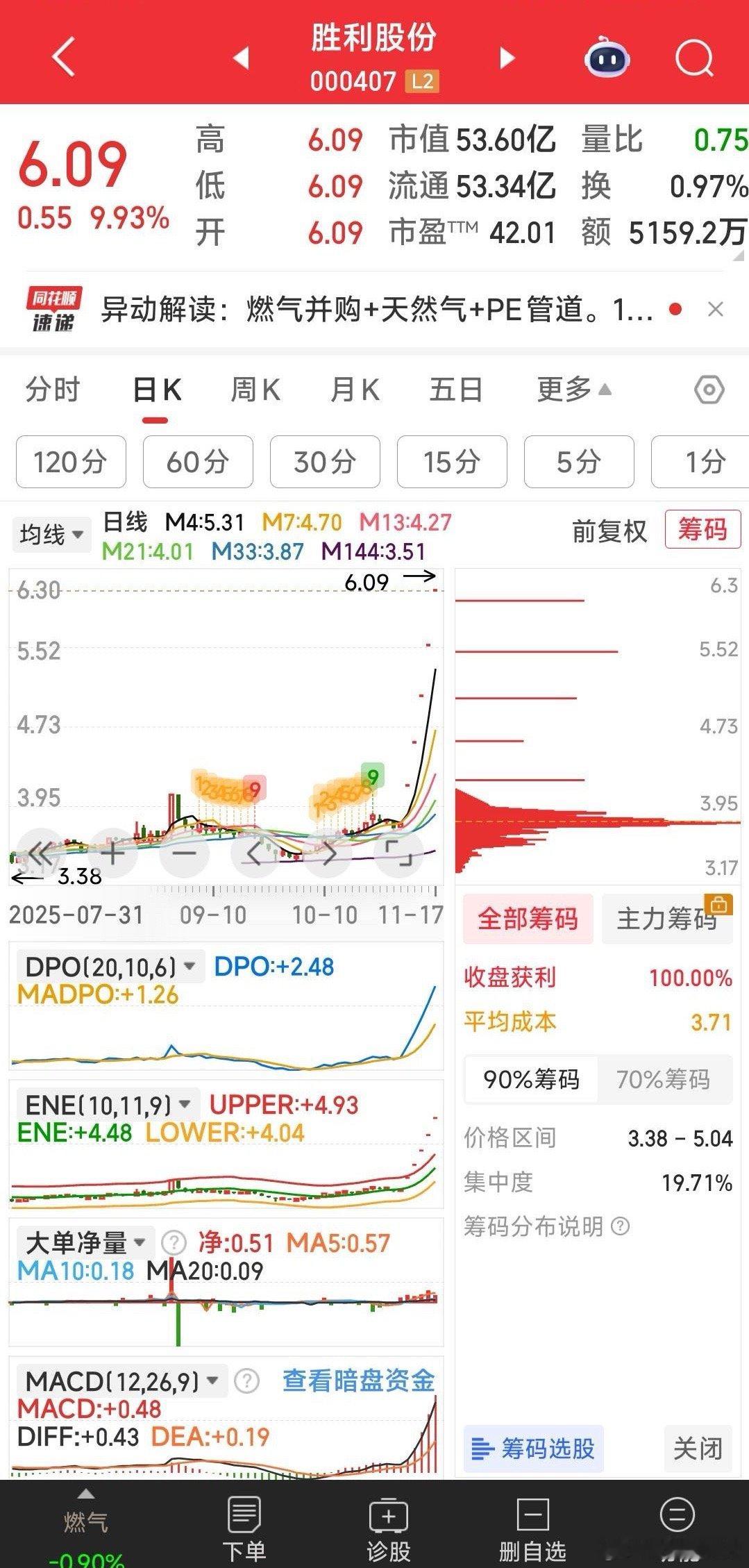View 查看暗盘资金 link
This screenshot has width=749, height=1568.
[358, 1381]
